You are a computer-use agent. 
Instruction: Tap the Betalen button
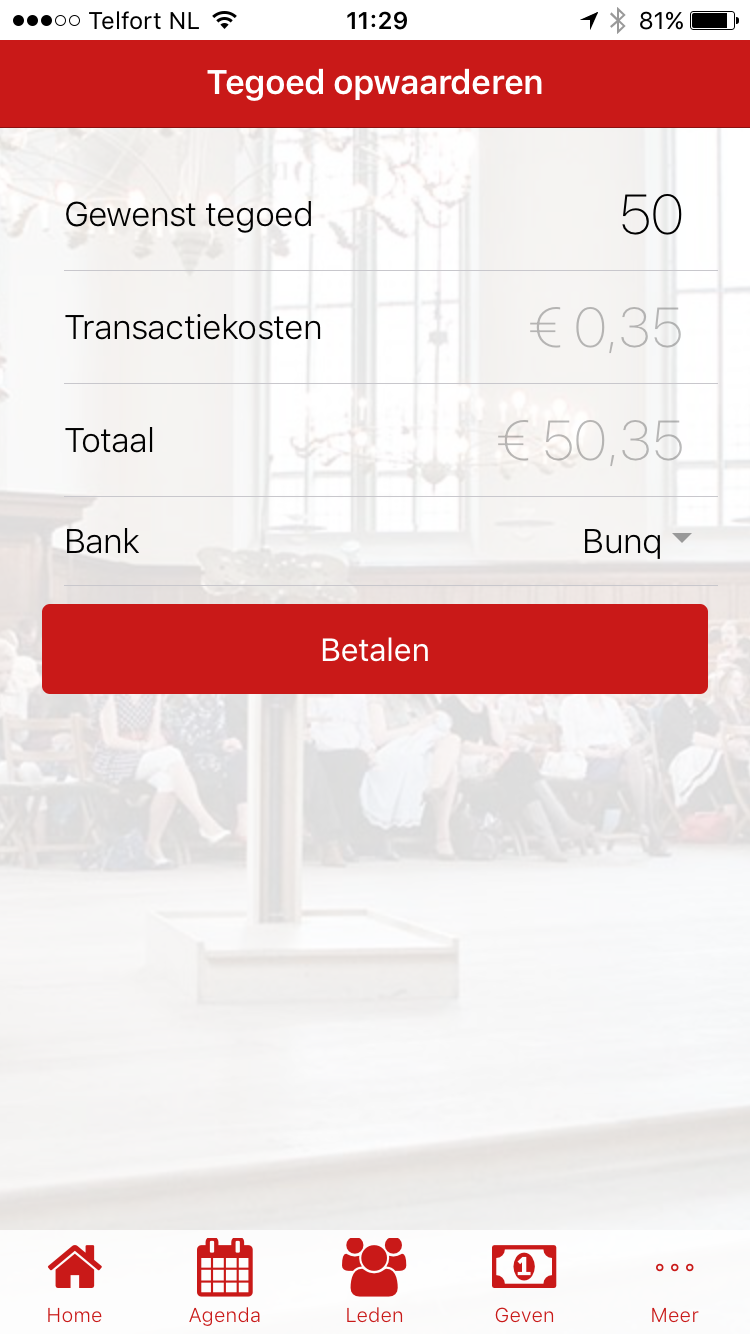pos(375,649)
